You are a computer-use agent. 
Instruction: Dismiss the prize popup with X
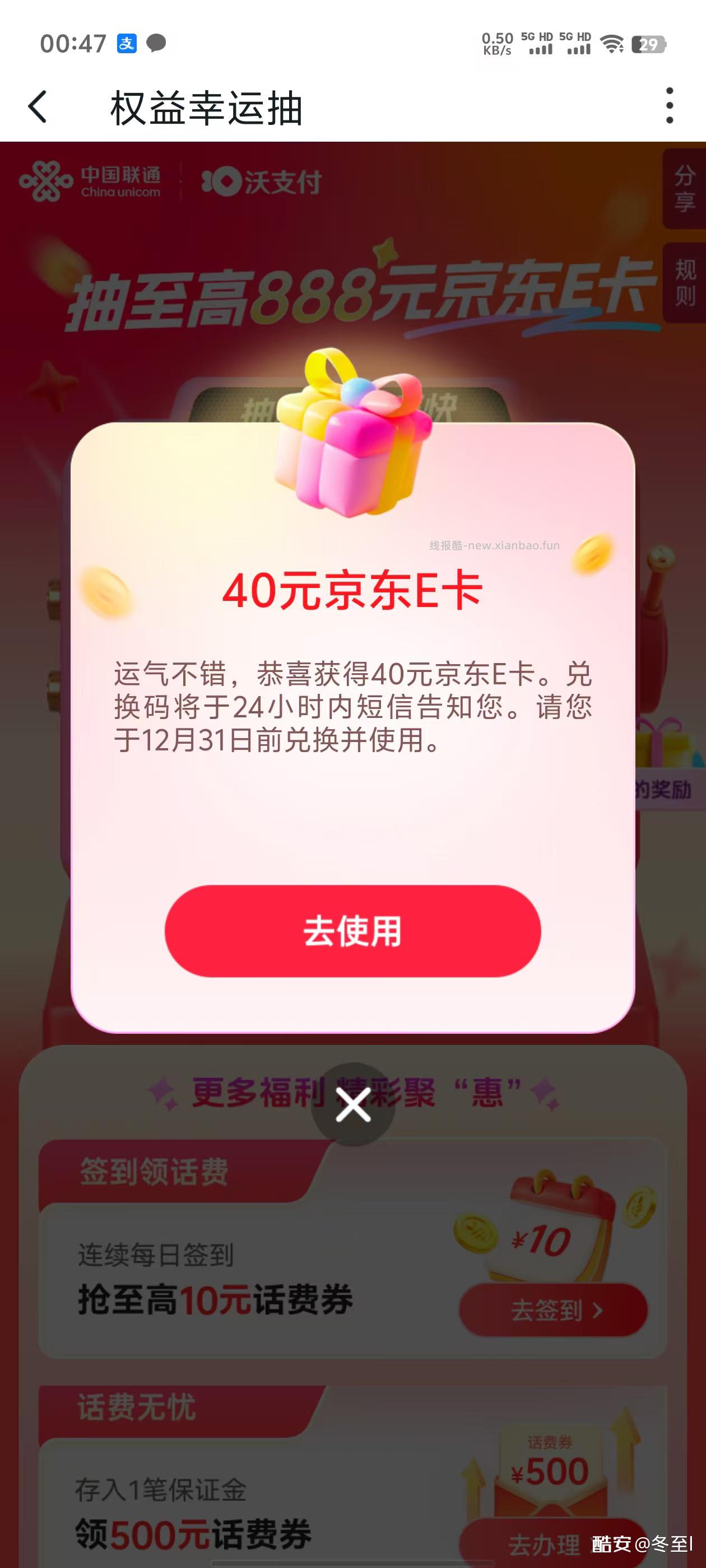(x=352, y=1105)
